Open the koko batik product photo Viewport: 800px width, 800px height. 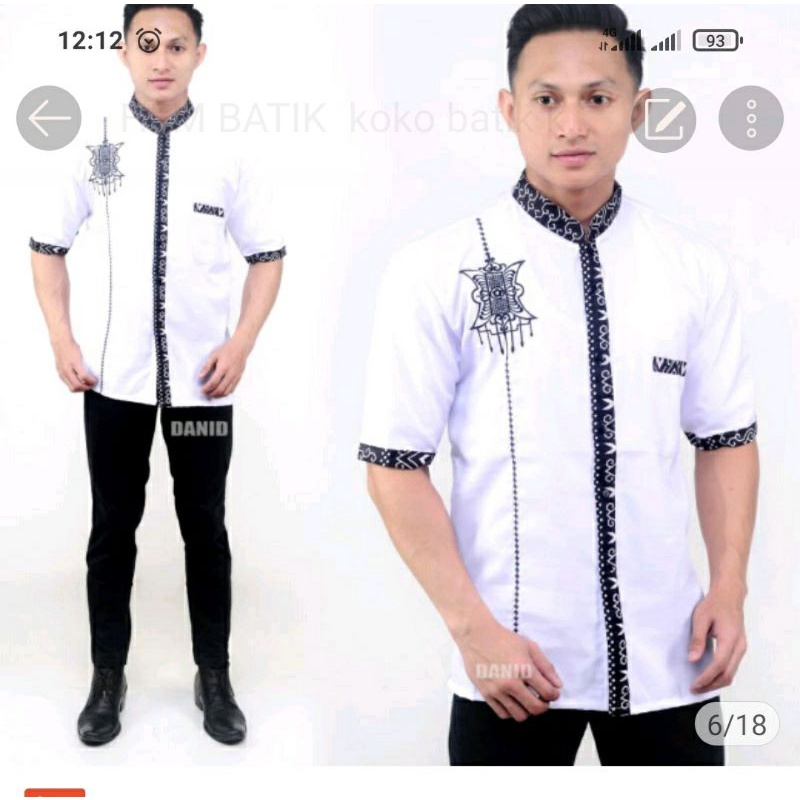(400, 420)
